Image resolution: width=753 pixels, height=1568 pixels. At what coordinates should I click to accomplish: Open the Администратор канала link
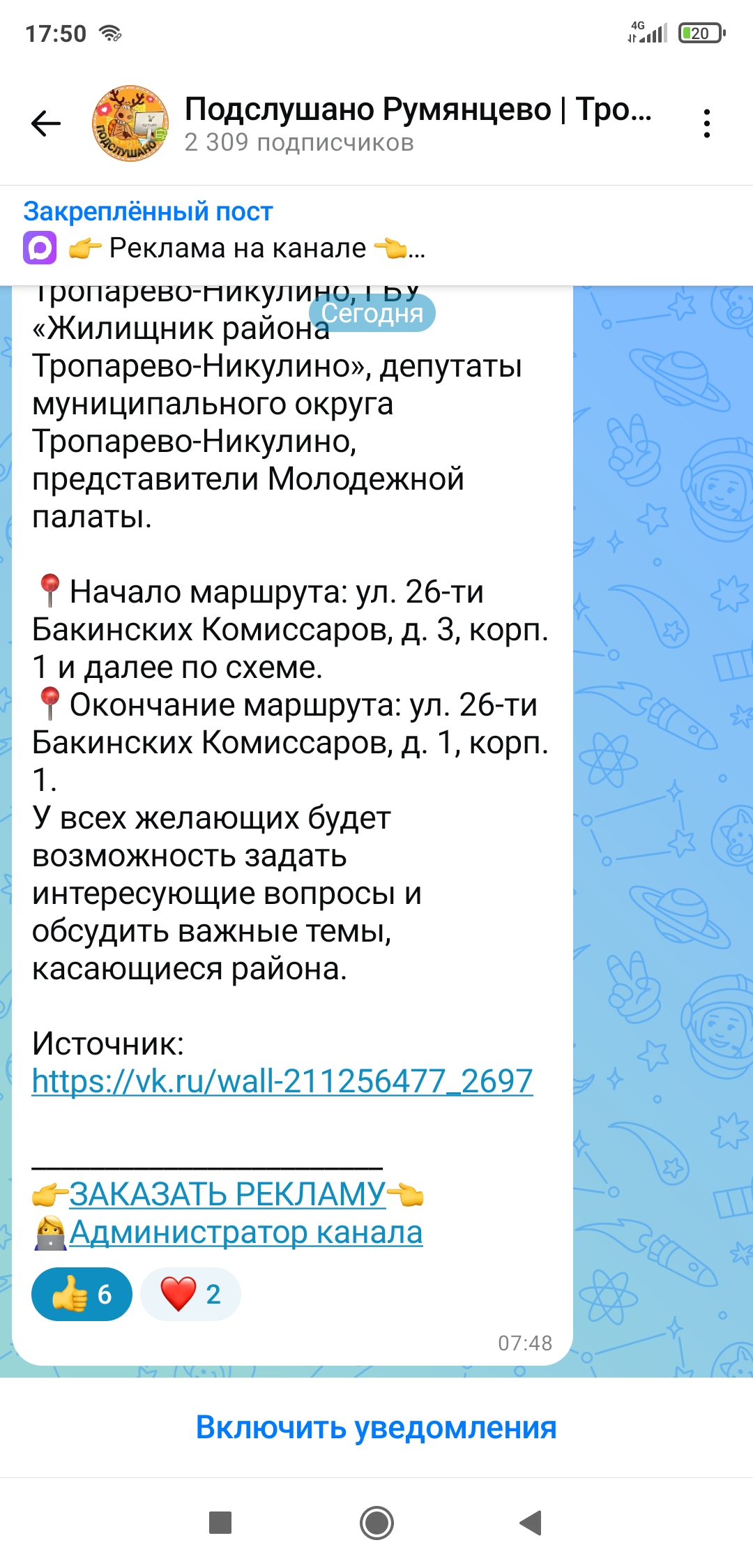click(245, 1232)
